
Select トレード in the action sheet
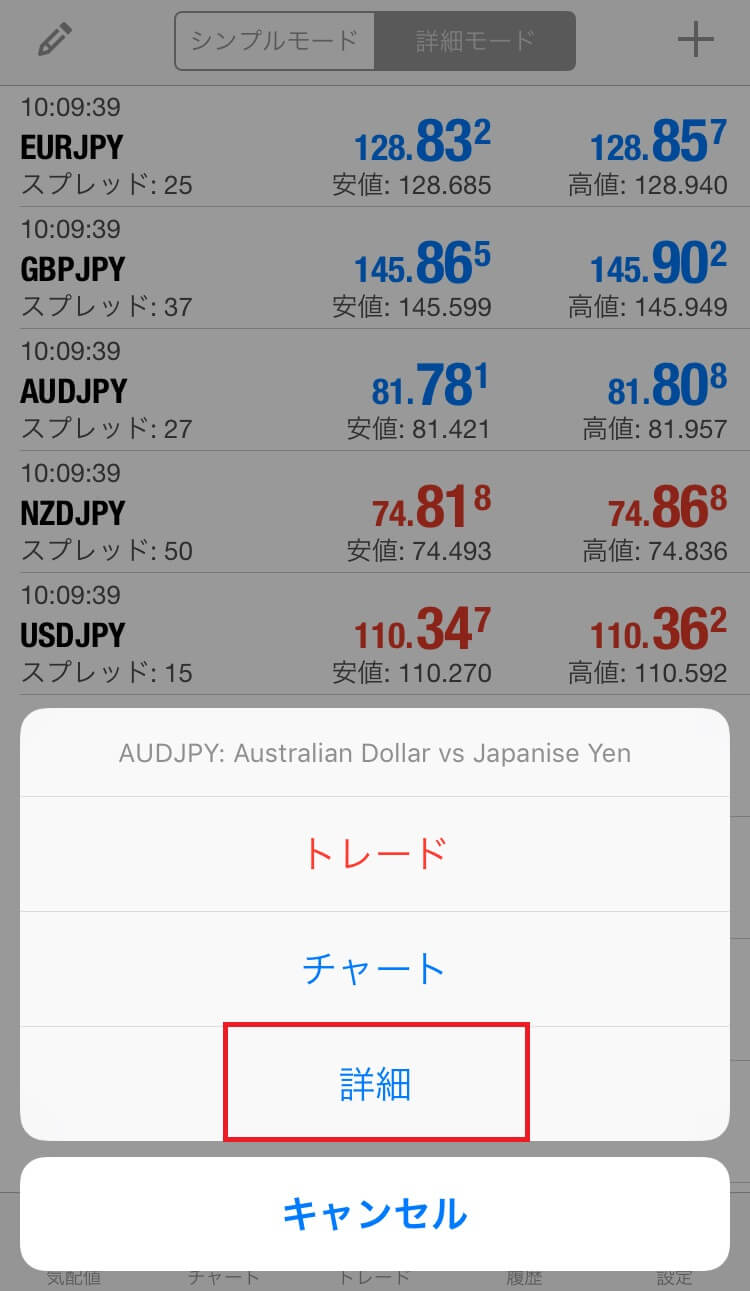[x=374, y=854]
